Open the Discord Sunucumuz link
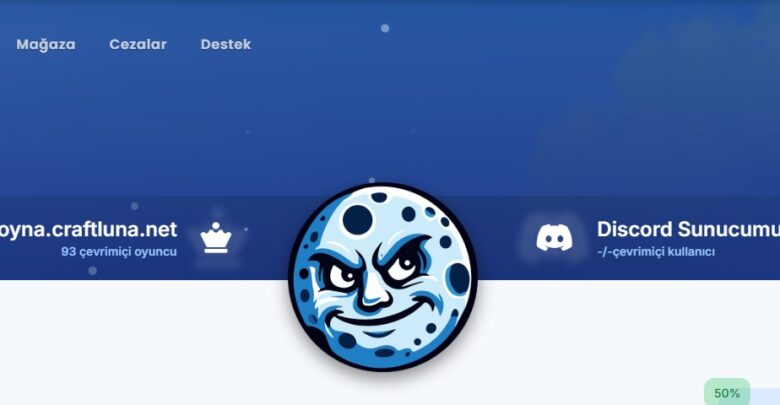 click(687, 230)
